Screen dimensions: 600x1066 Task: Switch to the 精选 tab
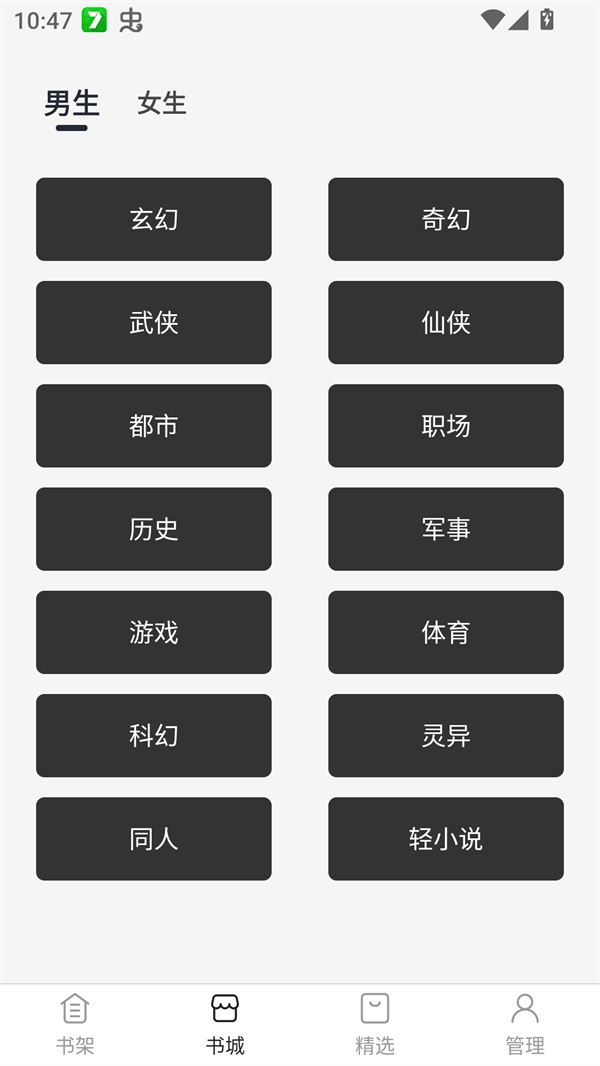pos(375,1024)
